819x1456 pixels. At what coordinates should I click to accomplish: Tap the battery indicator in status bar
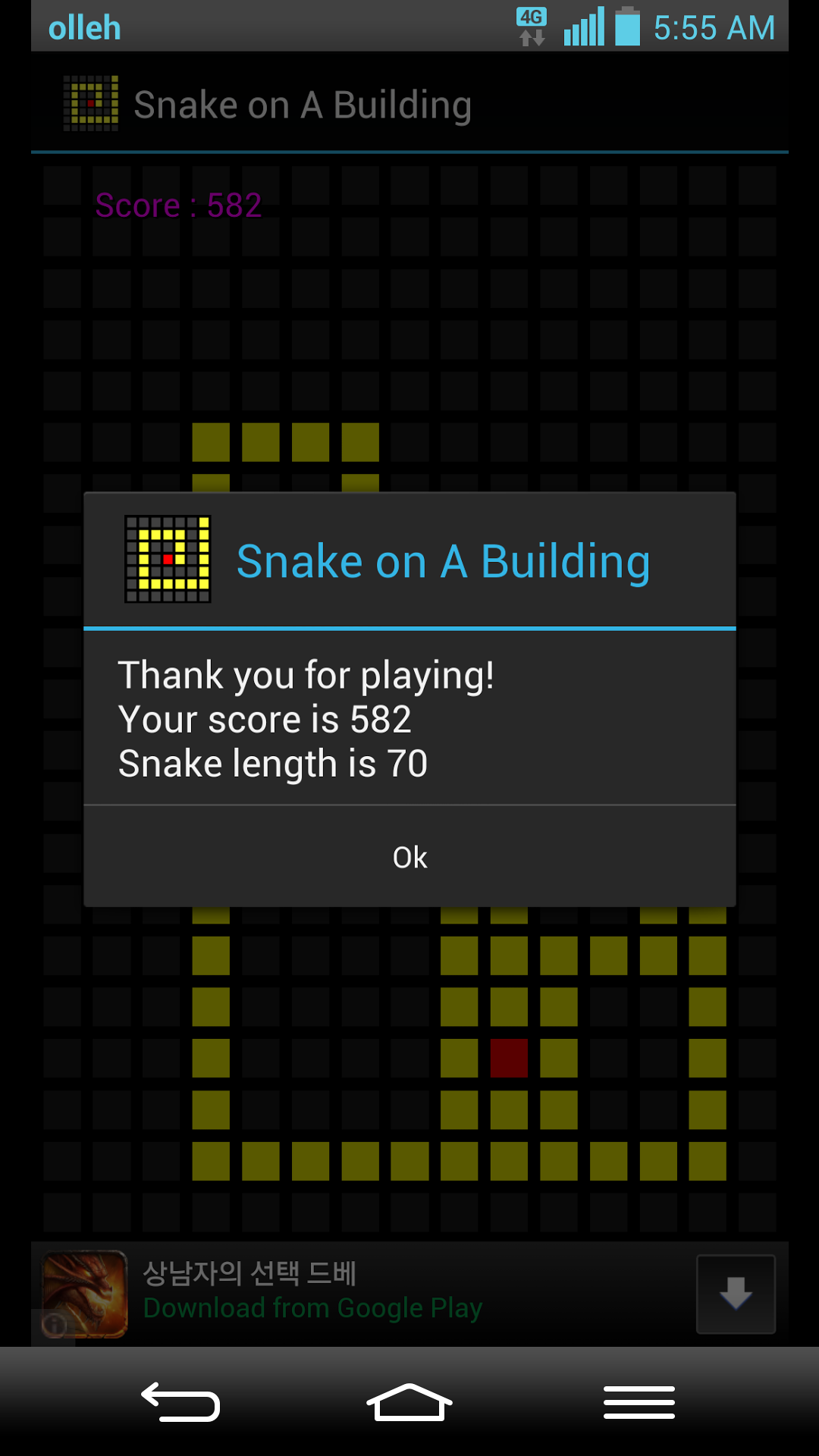coord(626,25)
